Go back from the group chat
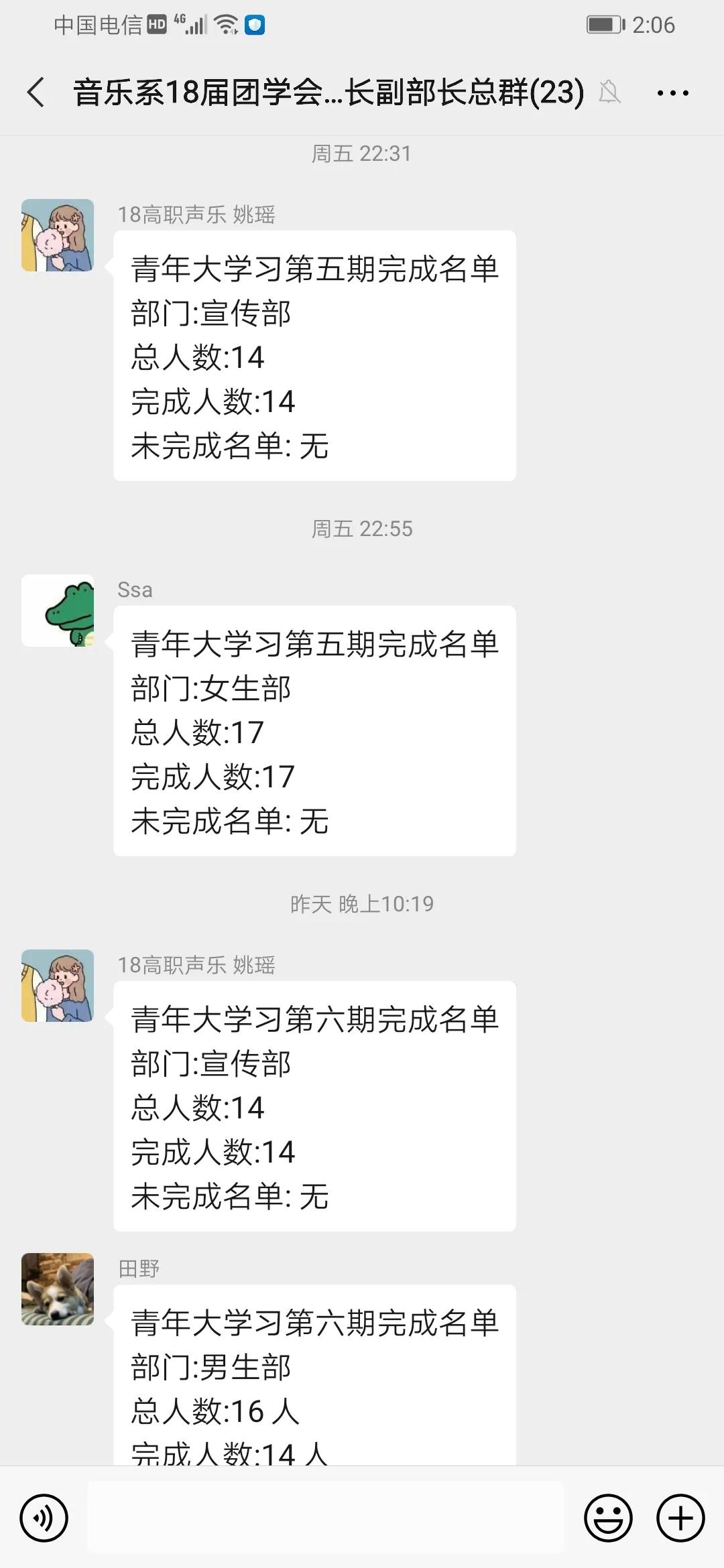This screenshot has height=1568, width=724. pyautogui.click(x=36, y=92)
